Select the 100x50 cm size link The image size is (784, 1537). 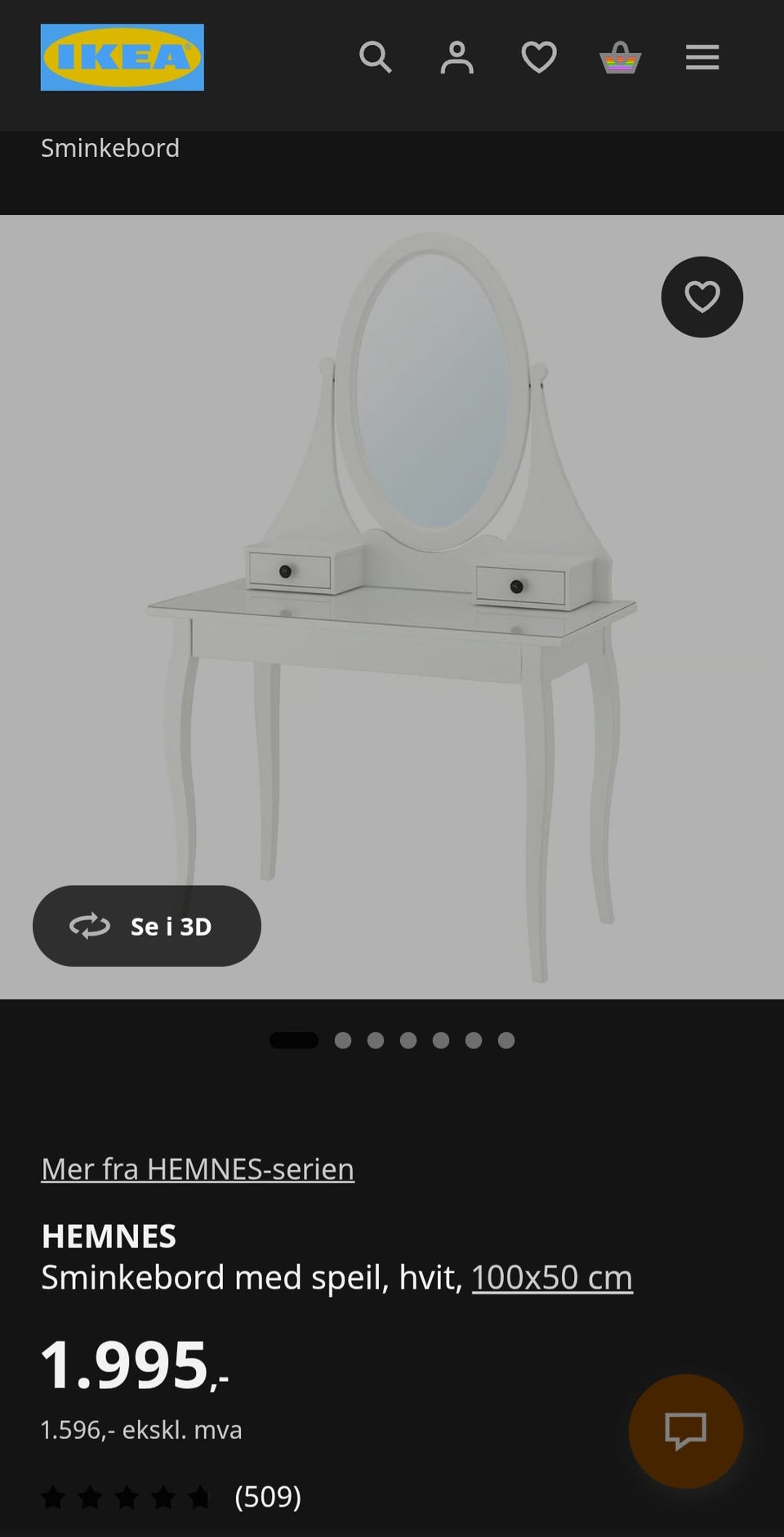pos(552,1276)
